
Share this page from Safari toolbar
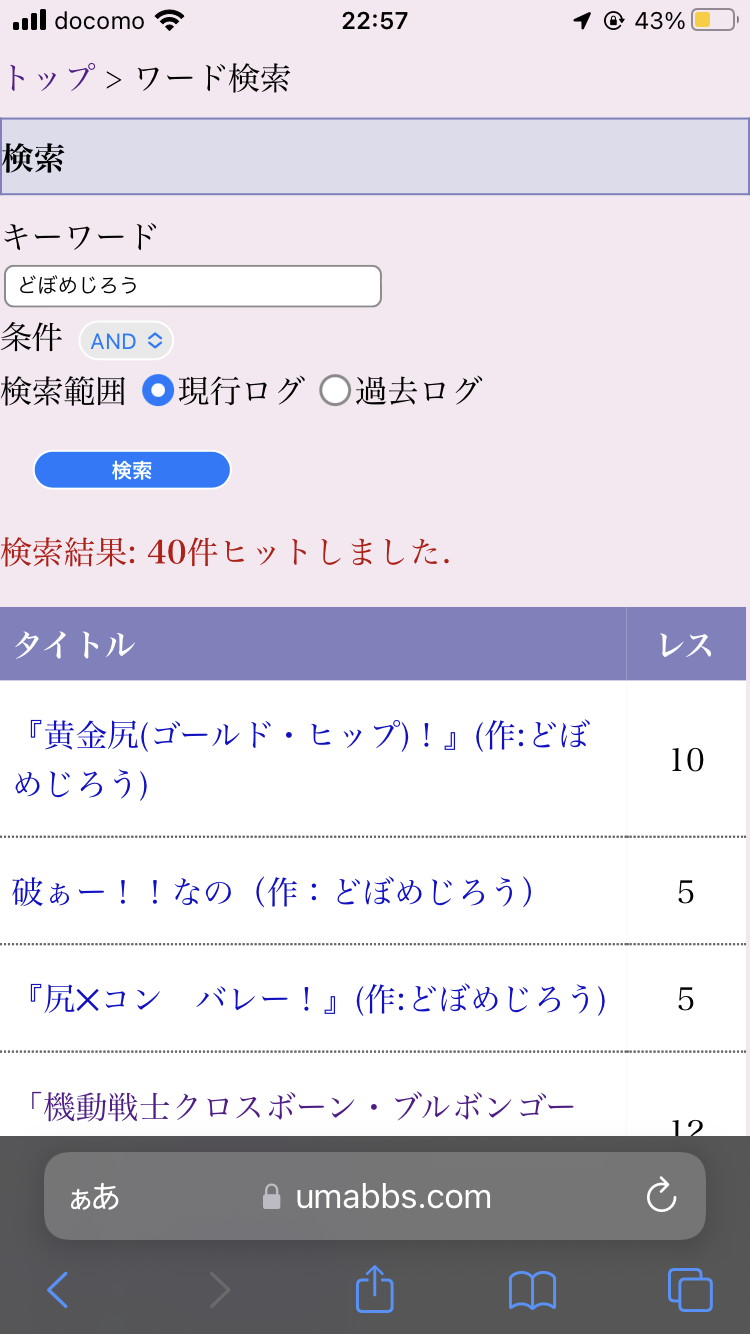coord(375,1289)
